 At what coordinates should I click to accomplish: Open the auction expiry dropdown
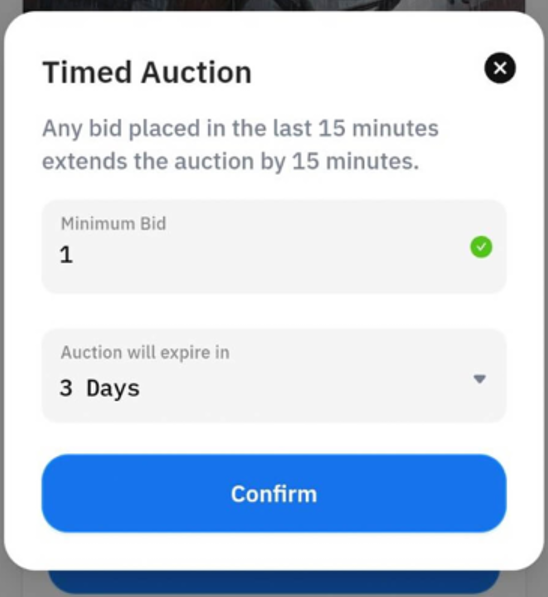click(x=274, y=376)
